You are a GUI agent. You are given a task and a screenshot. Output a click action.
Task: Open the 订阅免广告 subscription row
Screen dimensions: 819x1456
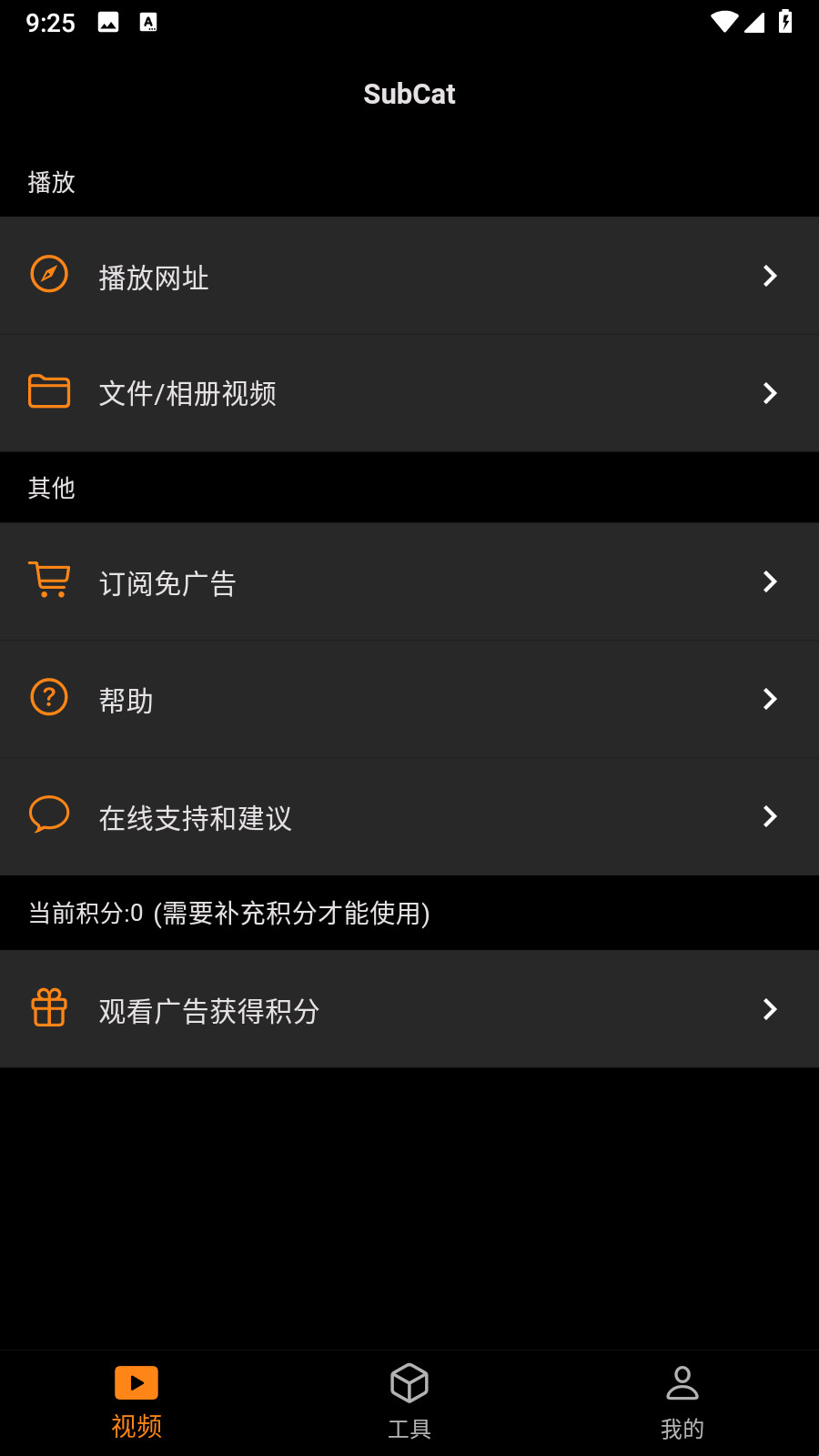point(409,582)
